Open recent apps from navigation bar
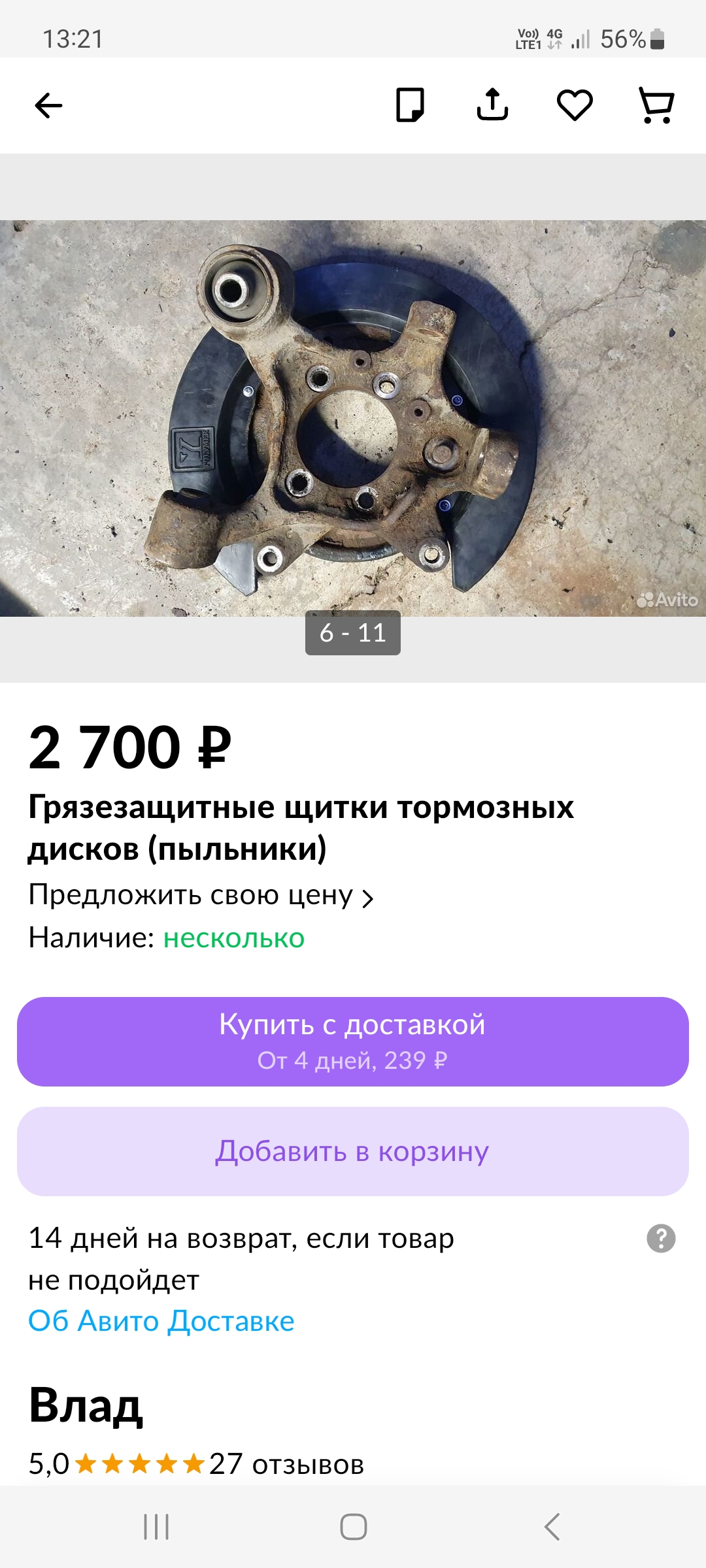706x1568 pixels. [x=156, y=1527]
